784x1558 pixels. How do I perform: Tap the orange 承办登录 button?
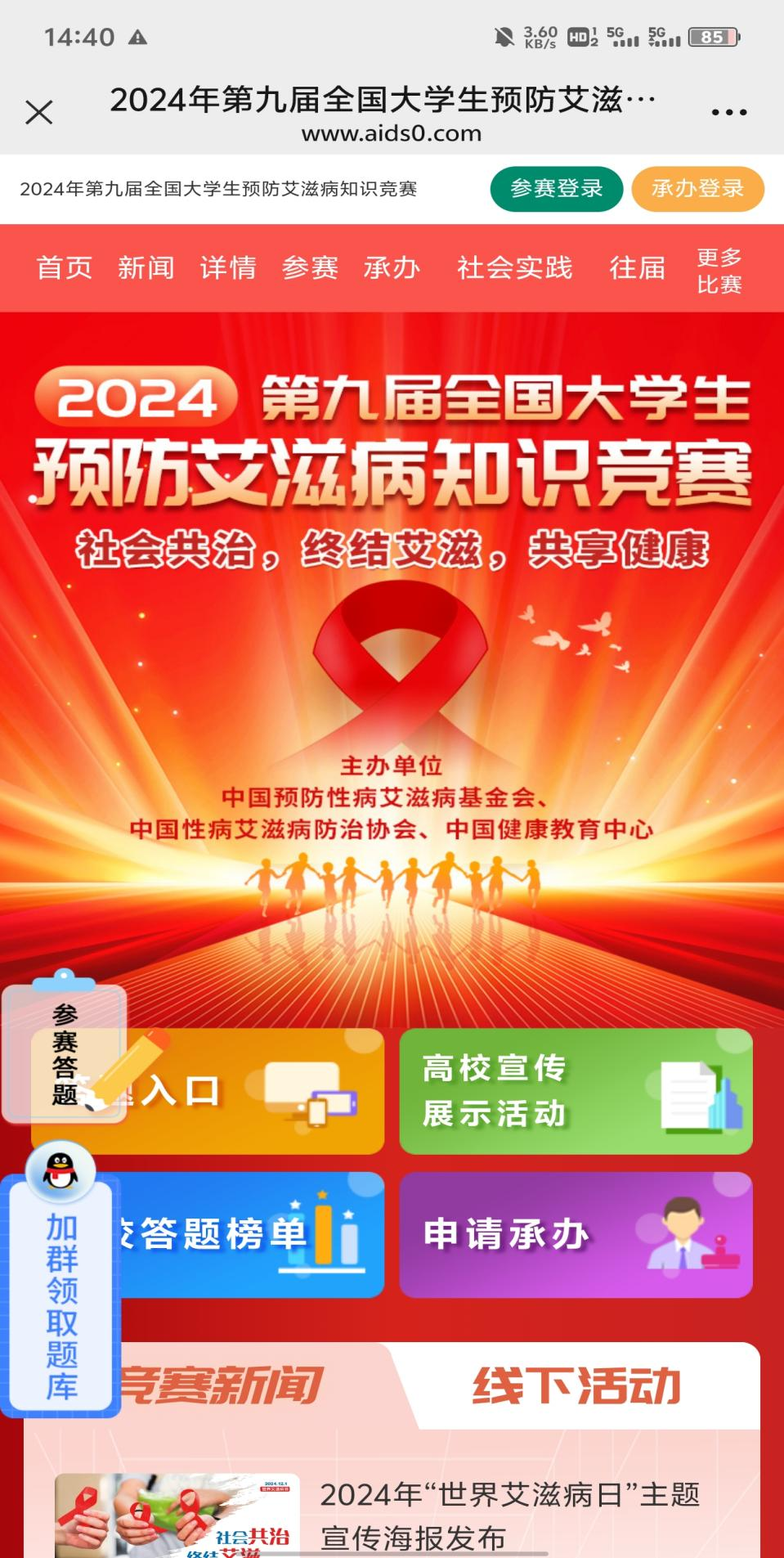697,189
